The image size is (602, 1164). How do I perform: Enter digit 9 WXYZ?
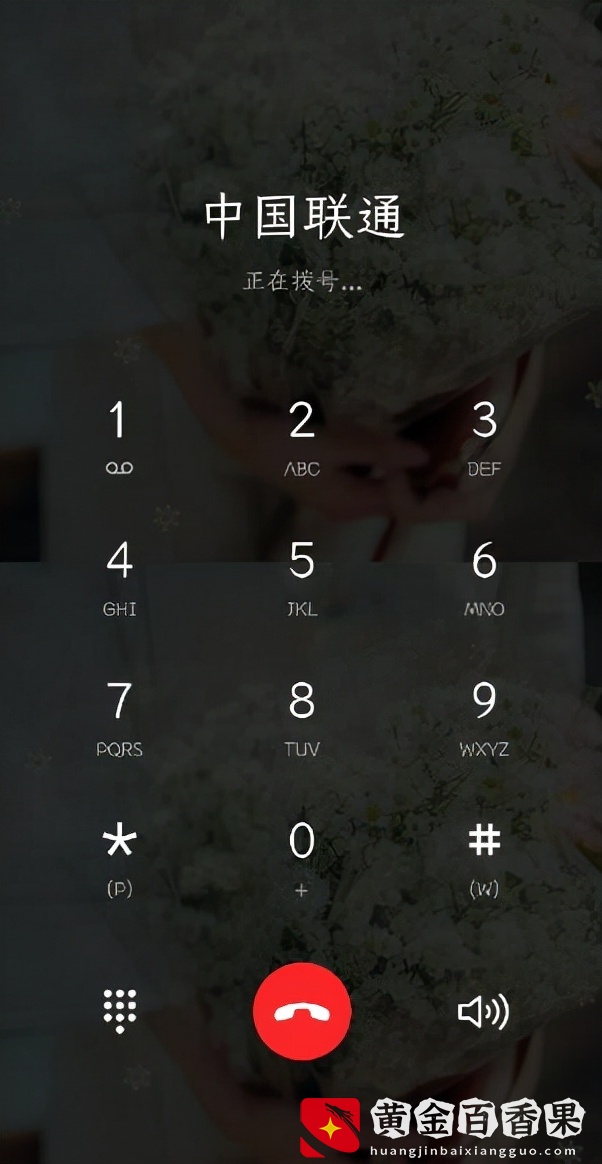tap(484, 715)
